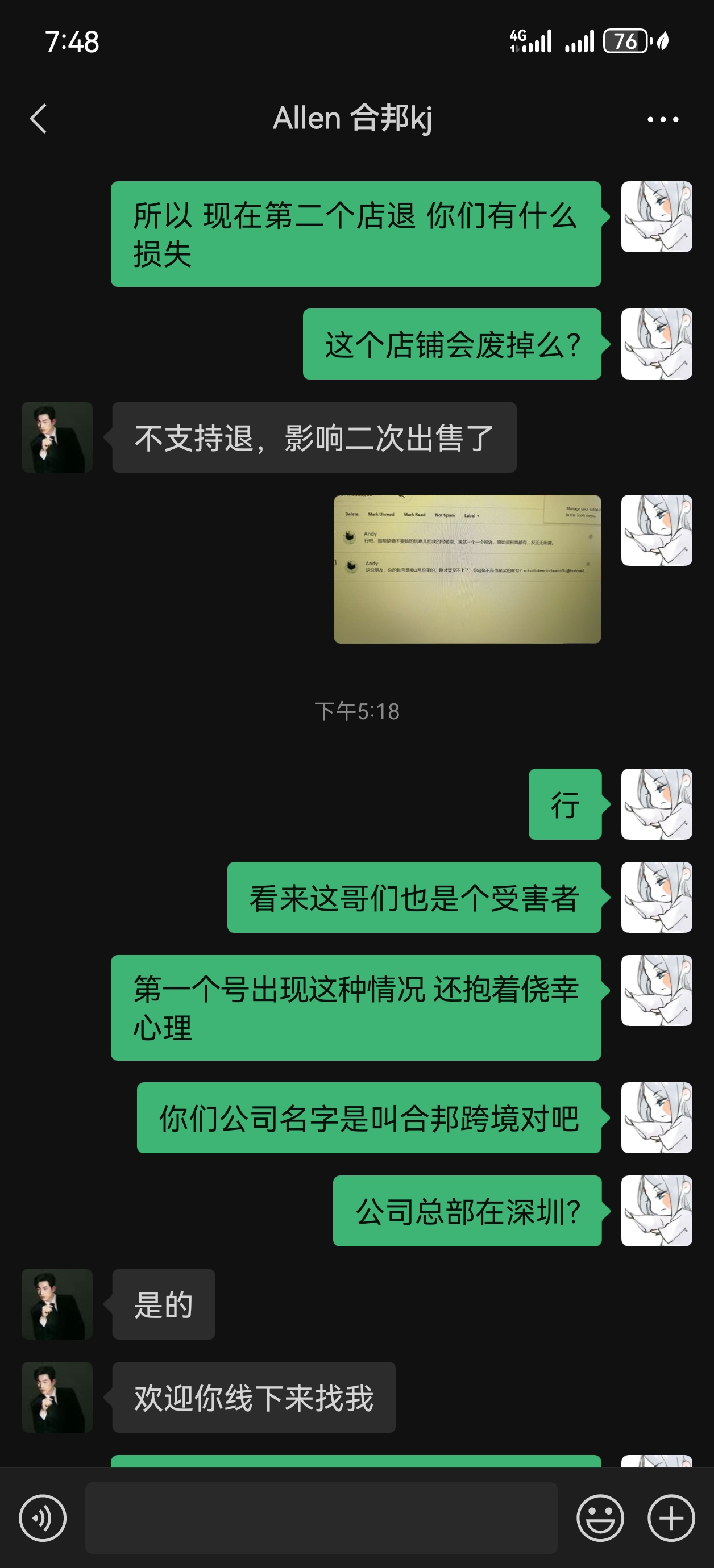Tap Allen's profile avatar photo

point(57,437)
